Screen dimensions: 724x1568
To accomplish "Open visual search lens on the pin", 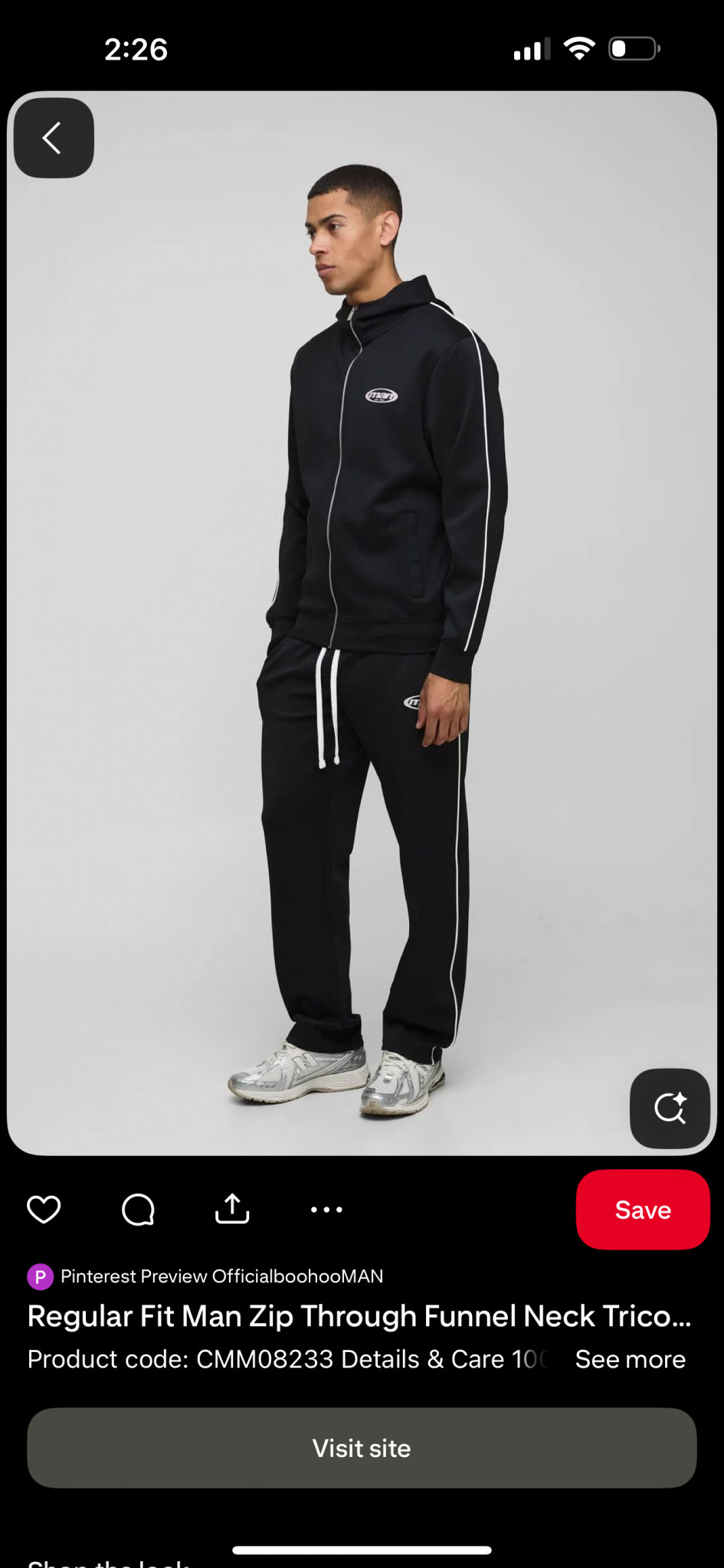I will point(670,1108).
